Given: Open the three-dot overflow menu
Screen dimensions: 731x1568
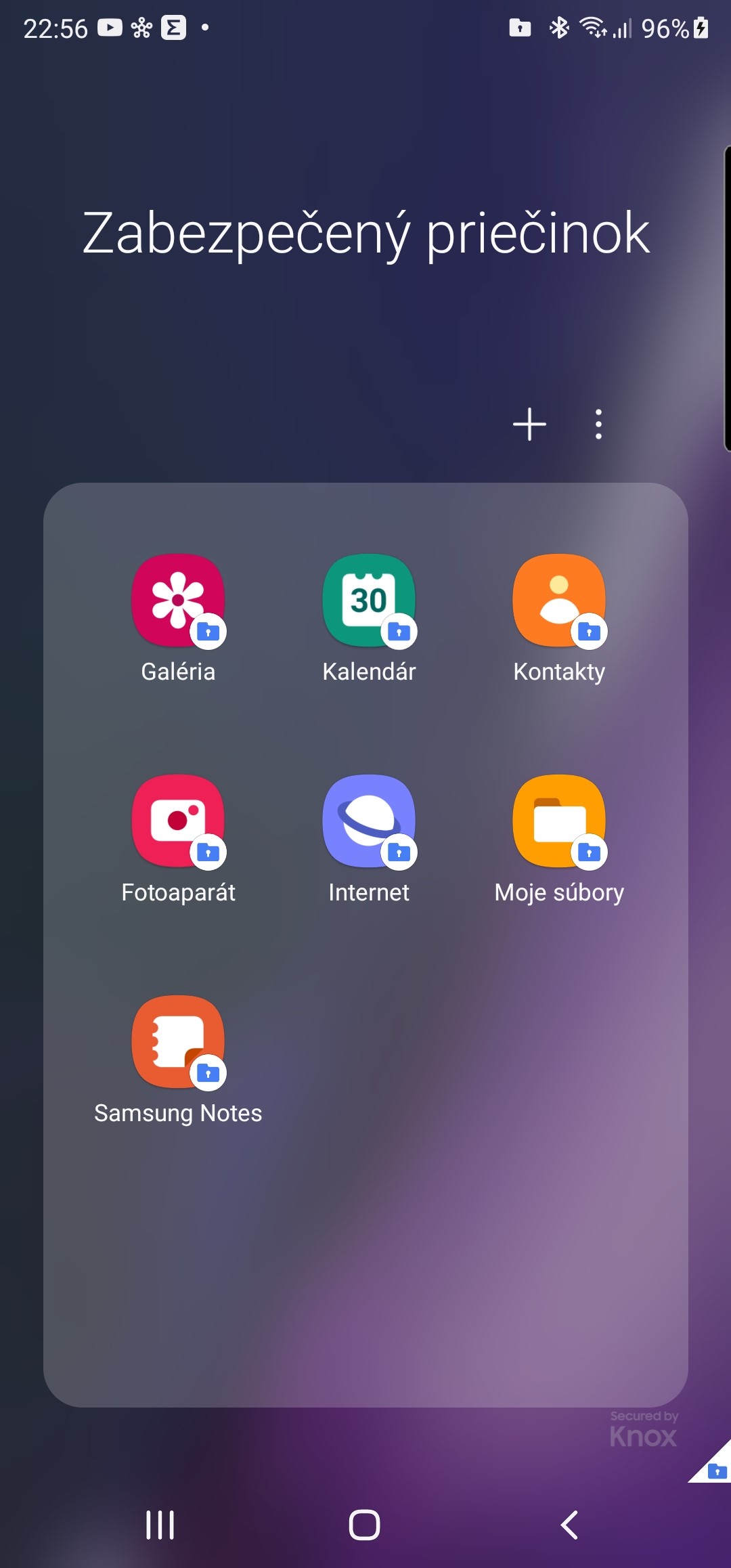Looking at the screenshot, I should [x=598, y=424].
